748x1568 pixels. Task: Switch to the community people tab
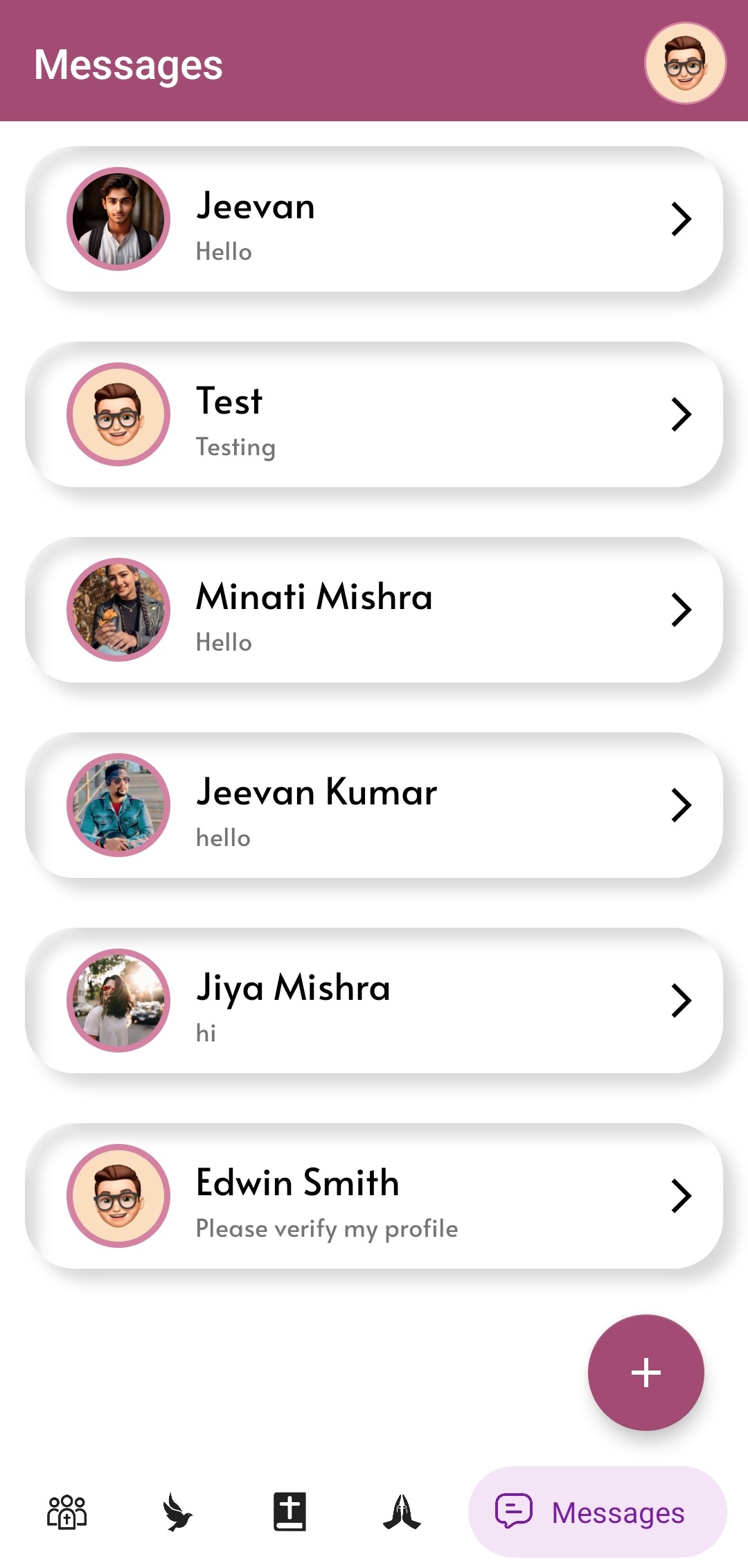tap(66, 1512)
